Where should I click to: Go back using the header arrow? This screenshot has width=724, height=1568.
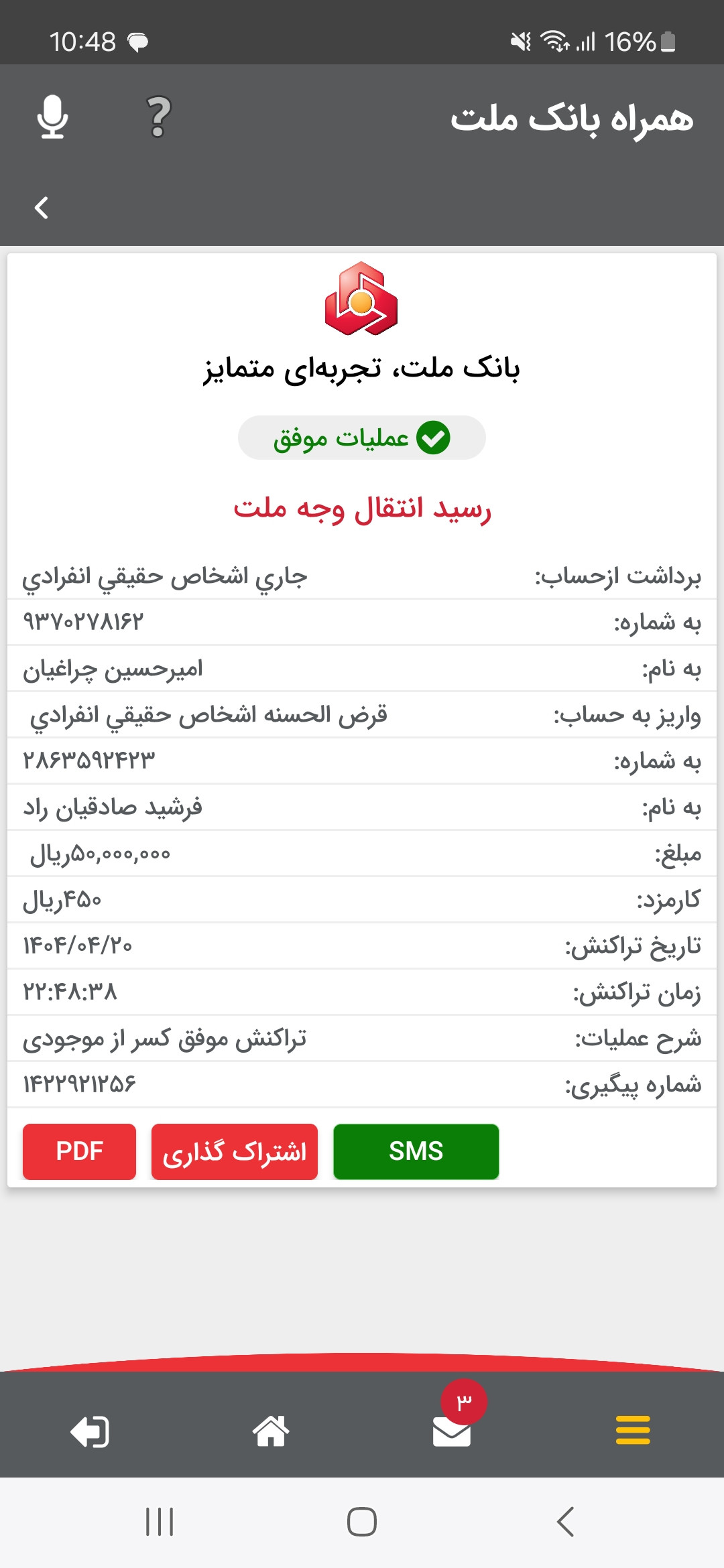pyautogui.click(x=42, y=208)
